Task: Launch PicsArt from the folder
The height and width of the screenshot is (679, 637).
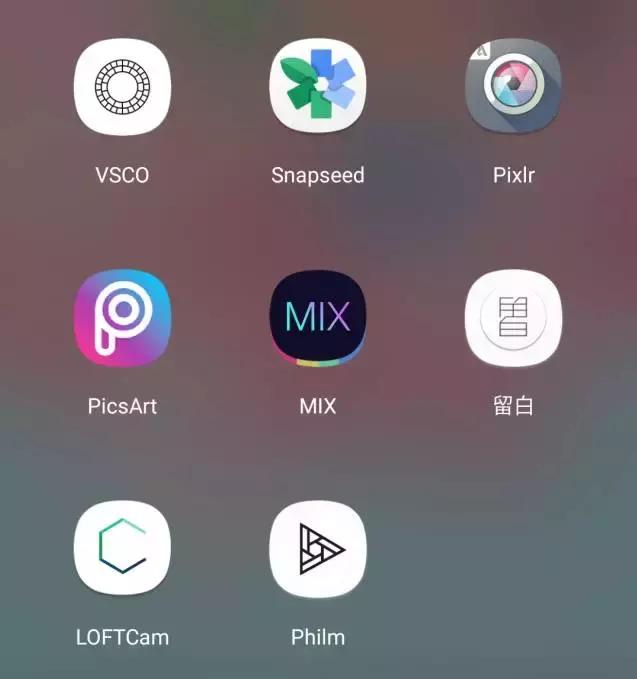Action: [x=122, y=318]
